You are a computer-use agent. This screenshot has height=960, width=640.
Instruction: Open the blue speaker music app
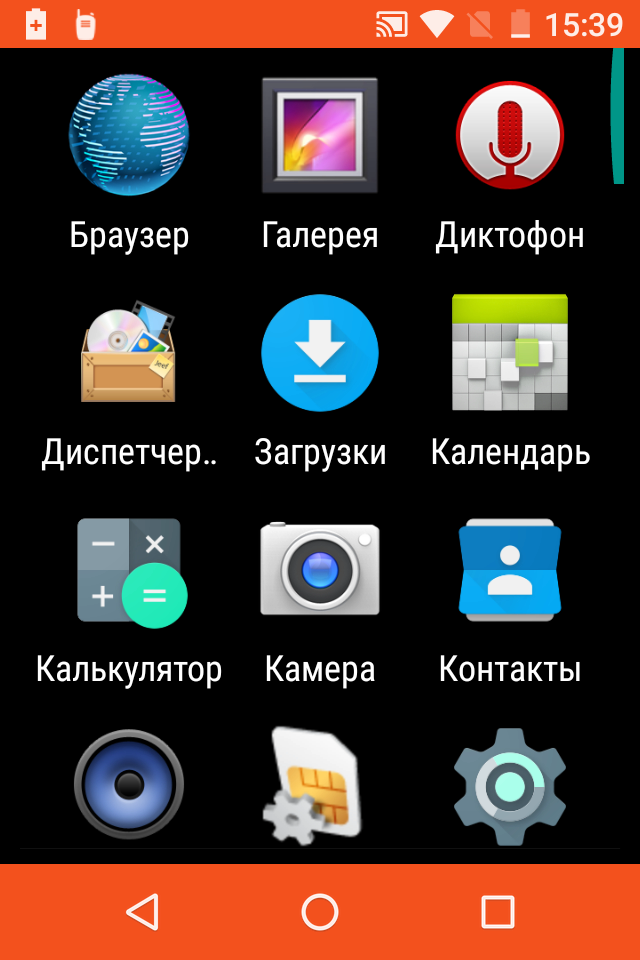(x=129, y=784)
